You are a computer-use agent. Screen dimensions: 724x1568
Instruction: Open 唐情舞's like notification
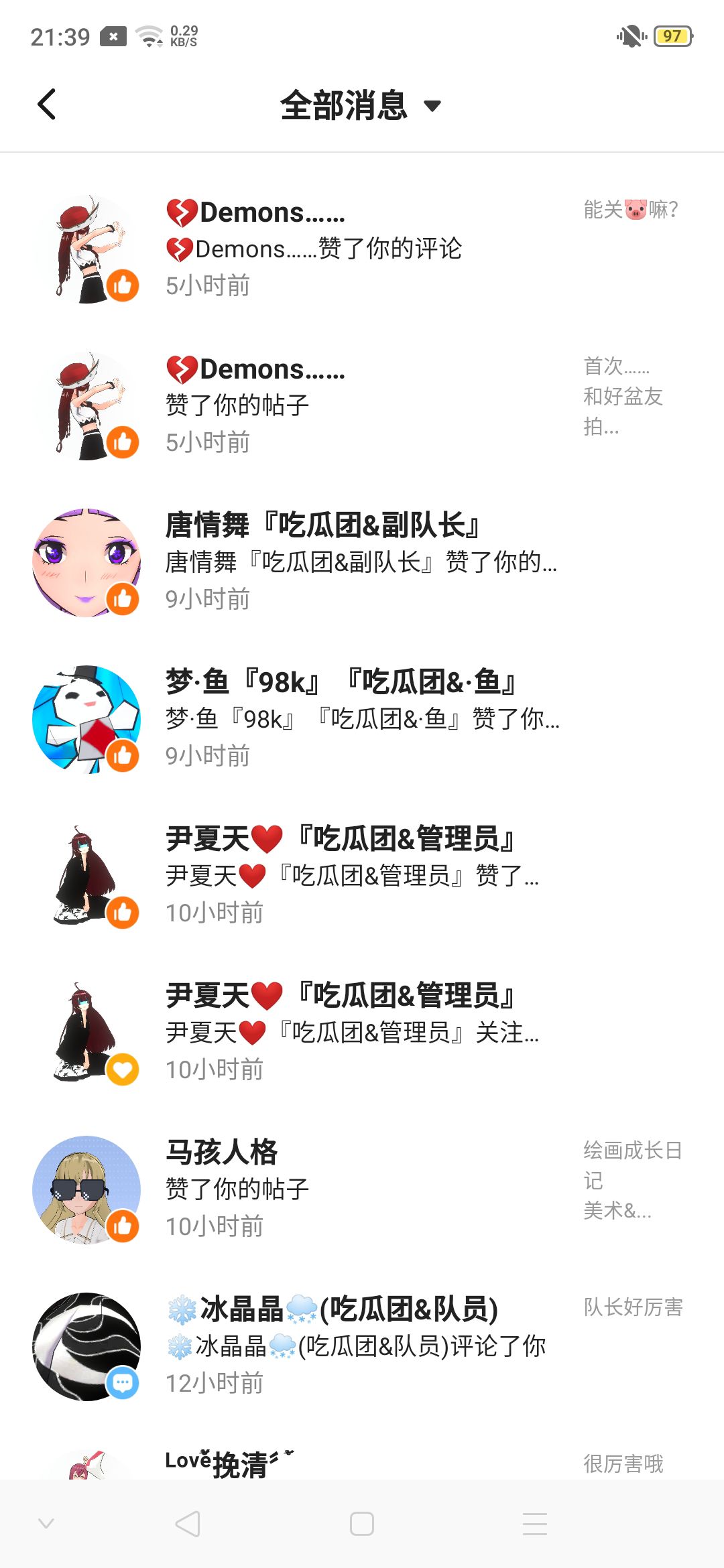click(362, 562)
